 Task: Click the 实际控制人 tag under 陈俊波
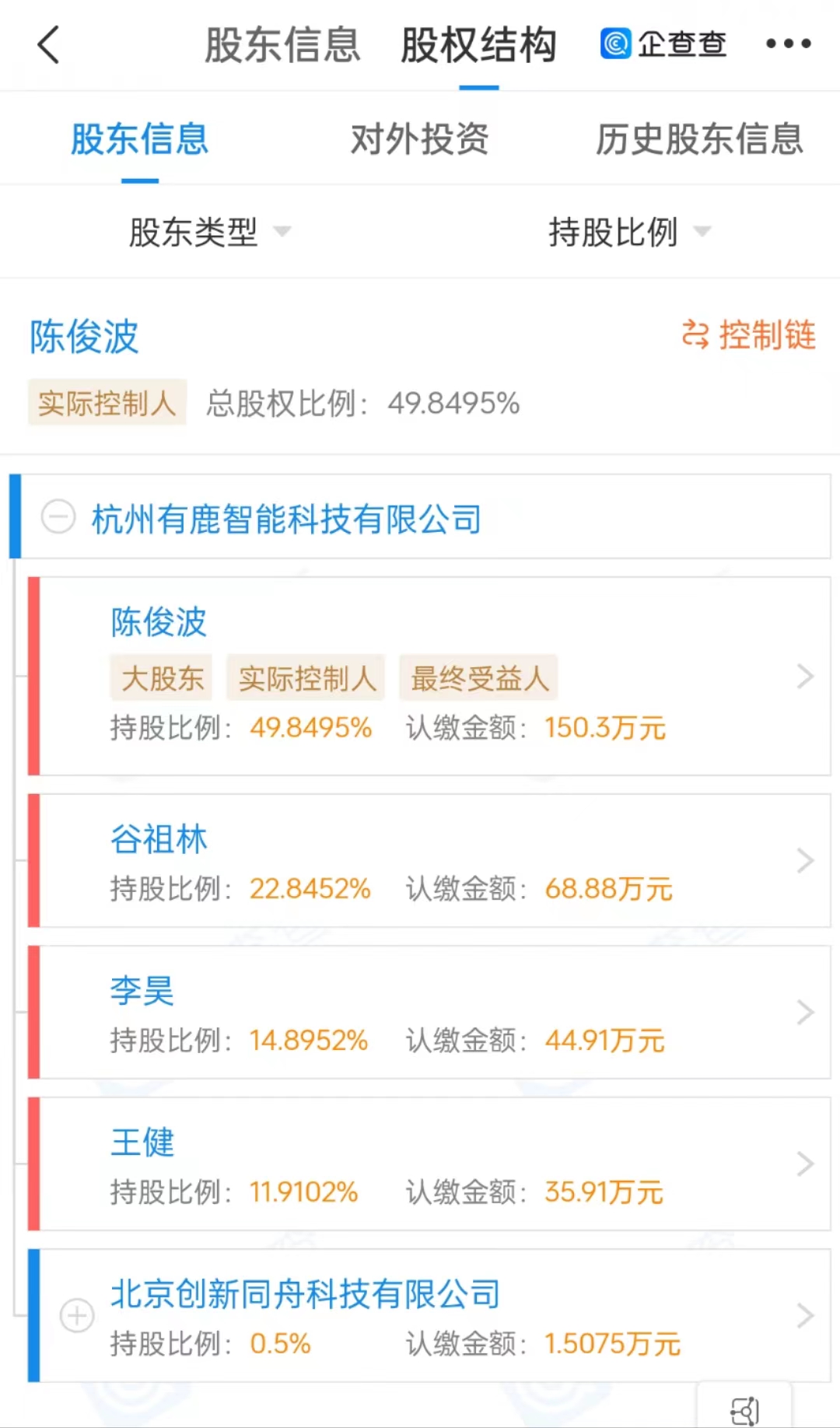pyautogui.click(x=305, y=677)
